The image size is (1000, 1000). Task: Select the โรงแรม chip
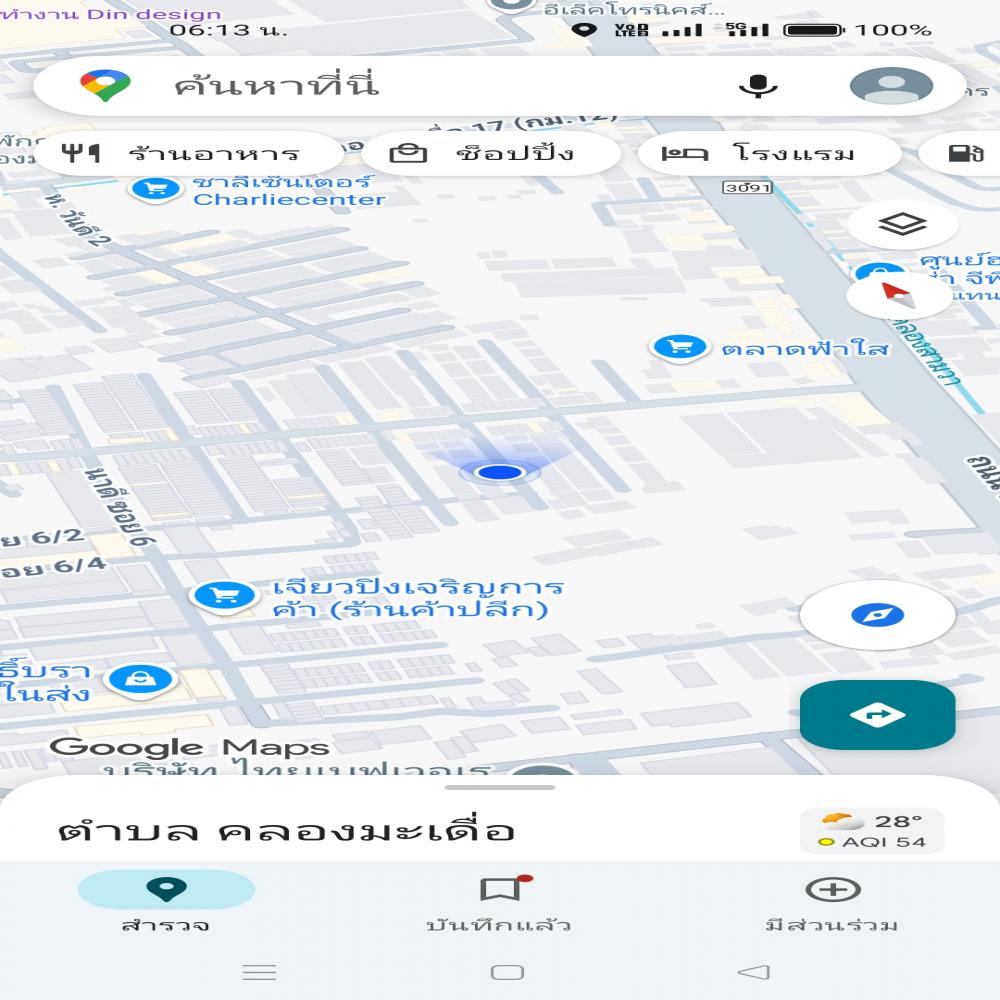tap(760, 154)
